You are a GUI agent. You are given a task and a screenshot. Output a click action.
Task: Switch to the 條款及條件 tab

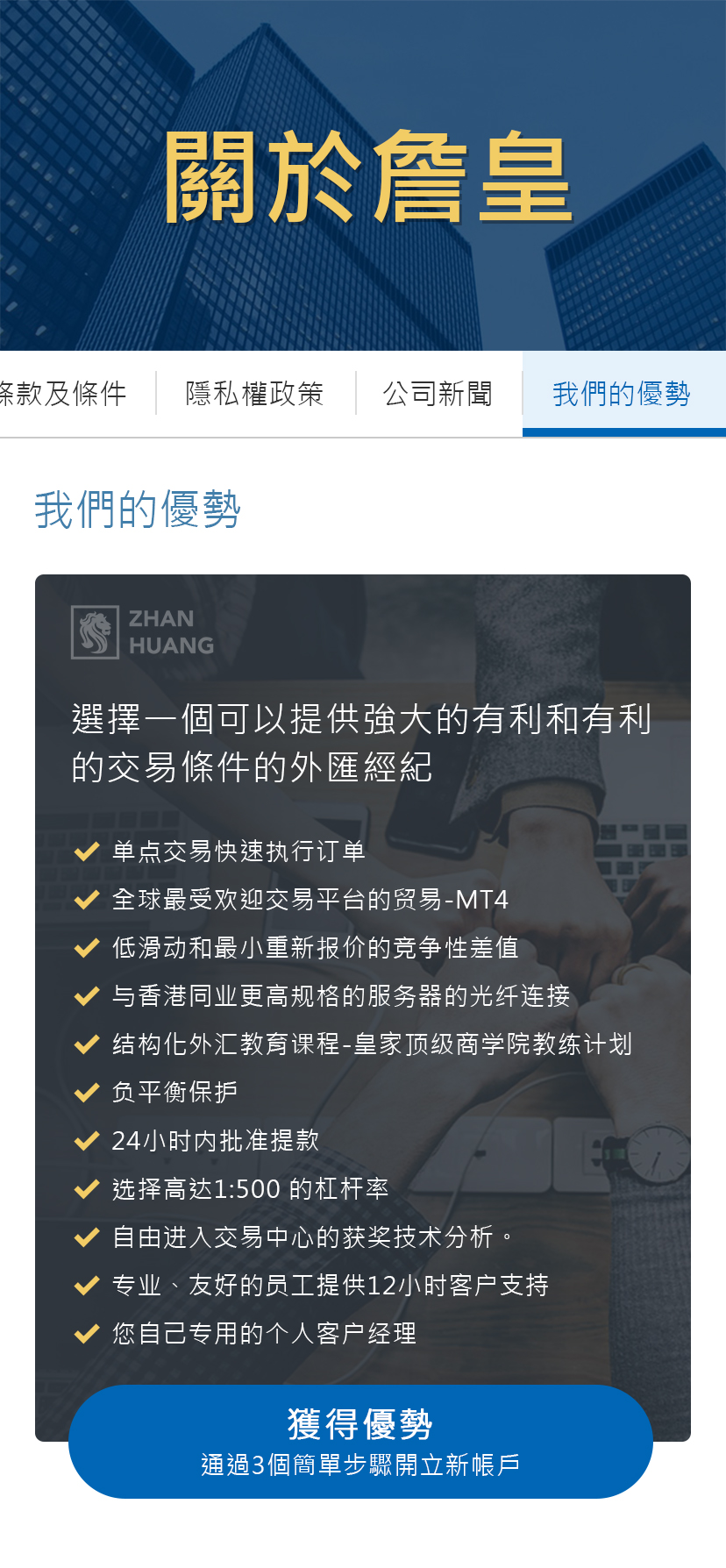click(x=66, y=394)
